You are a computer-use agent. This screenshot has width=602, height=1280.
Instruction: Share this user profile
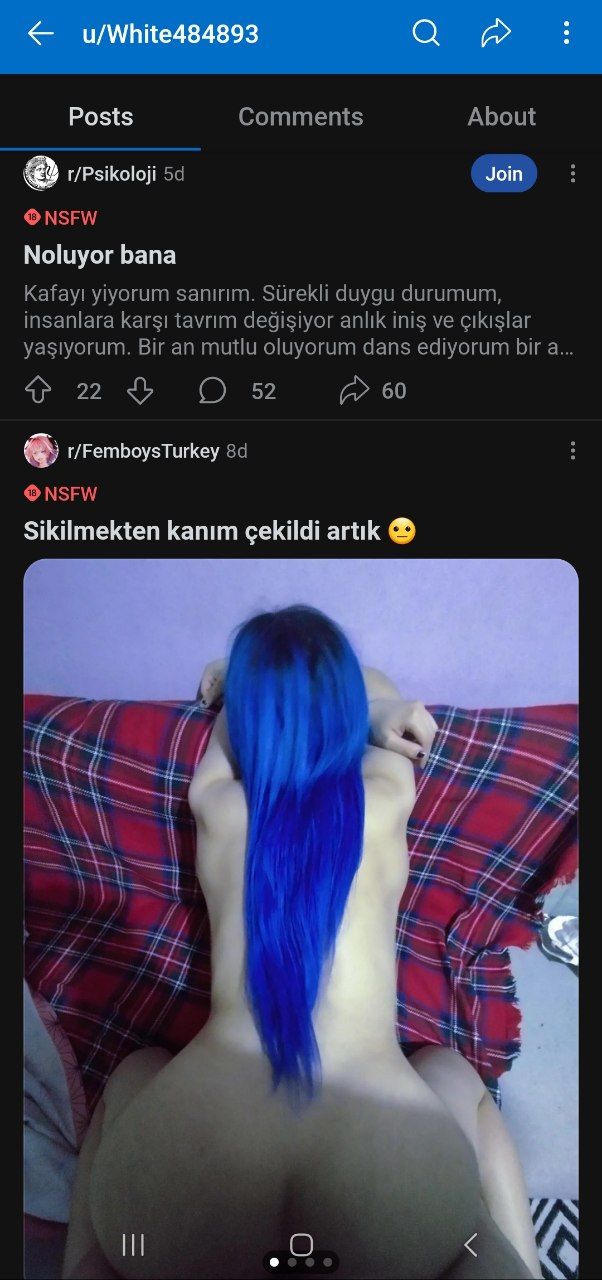click(x=496, y=34)
